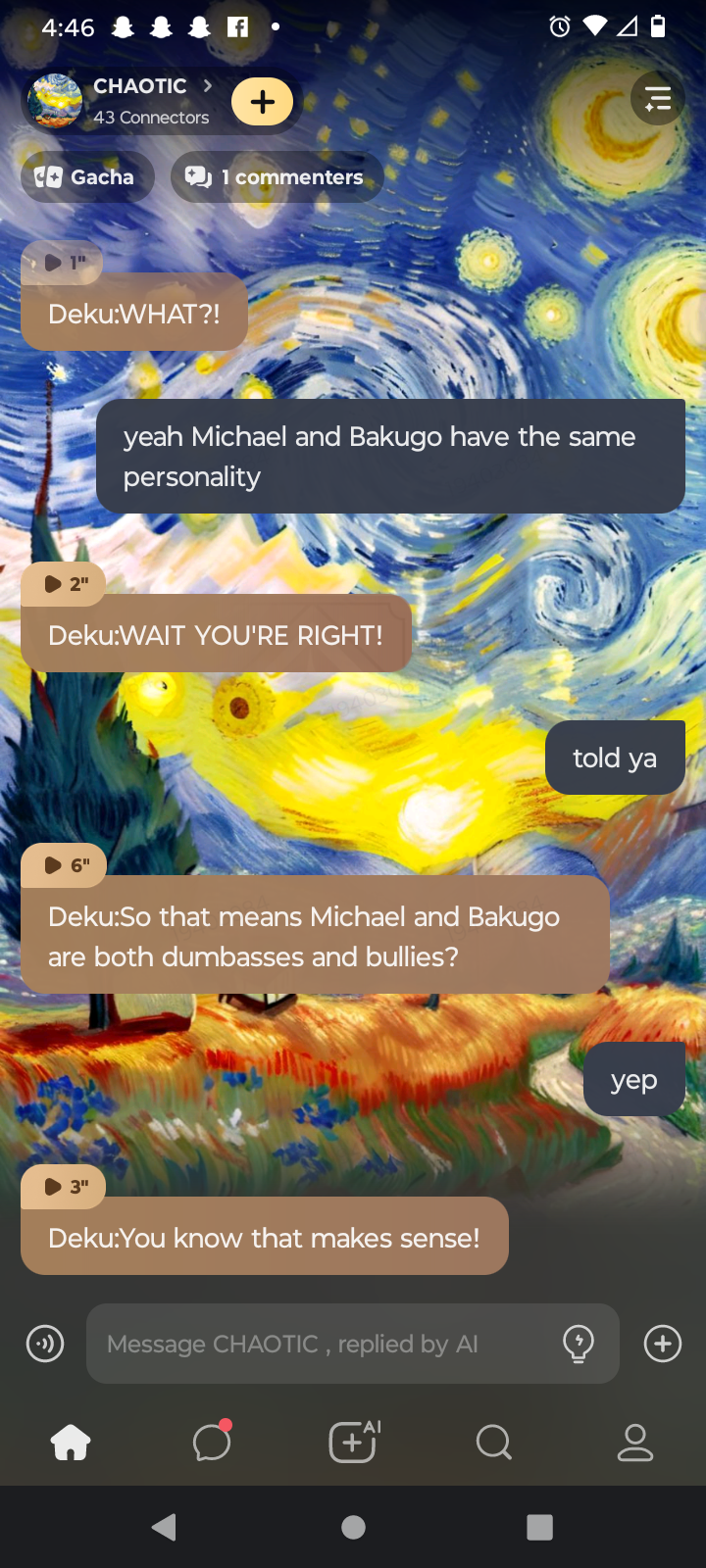Play the 3" clip for makes sense message
The height and width of the screenshot is (1568, 706).
[x=64, y=1187]
